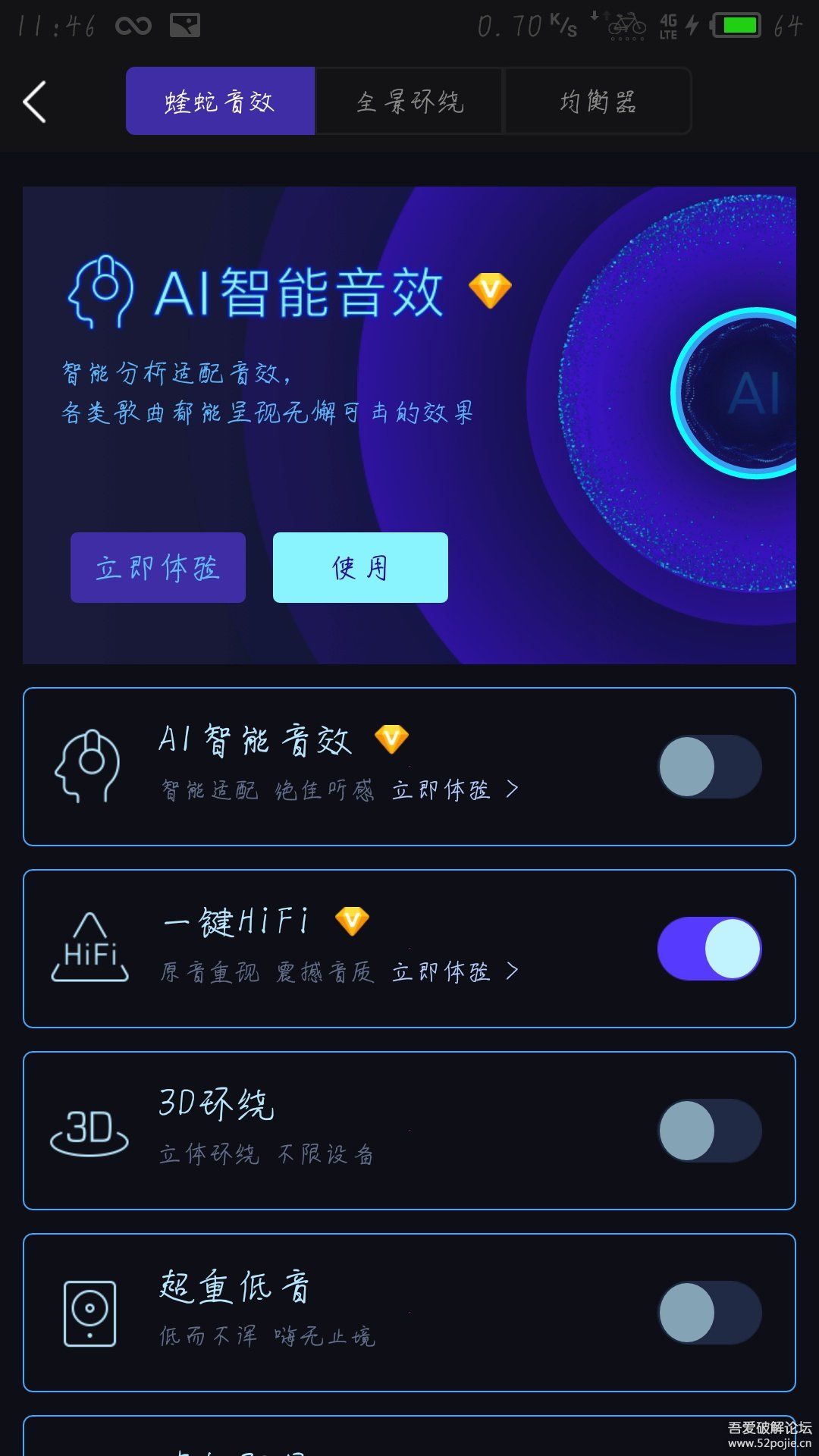Switch to the 全景环绕 tab

pyautogui.click(x=409, y=101)
